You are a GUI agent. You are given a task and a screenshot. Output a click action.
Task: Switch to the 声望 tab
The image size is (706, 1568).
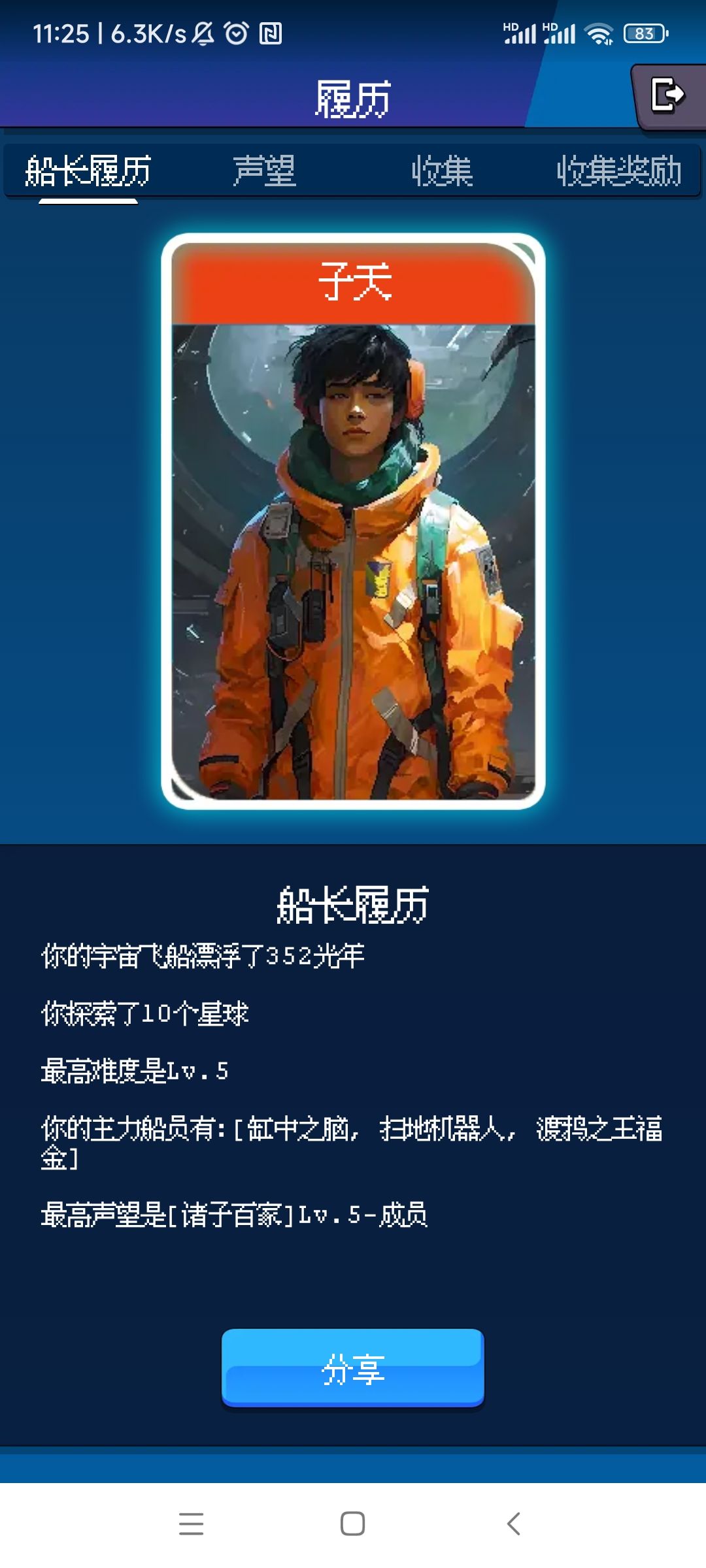[x=265, y=171]
